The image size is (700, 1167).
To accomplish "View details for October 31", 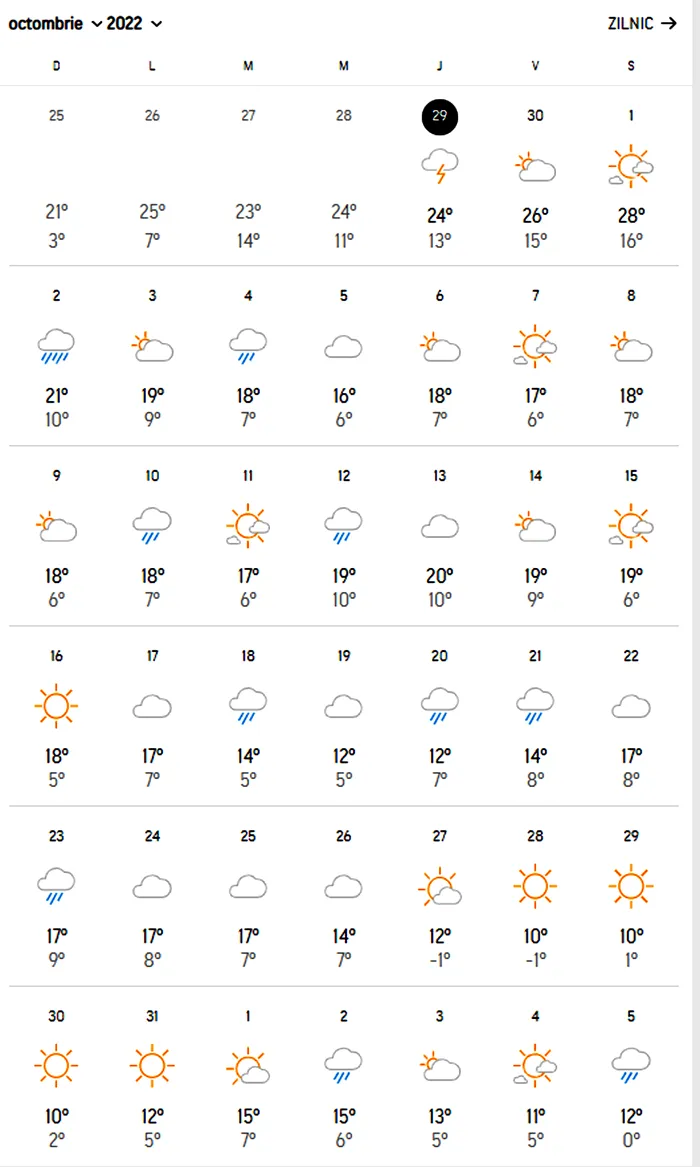I will [x=152, y=1076].
